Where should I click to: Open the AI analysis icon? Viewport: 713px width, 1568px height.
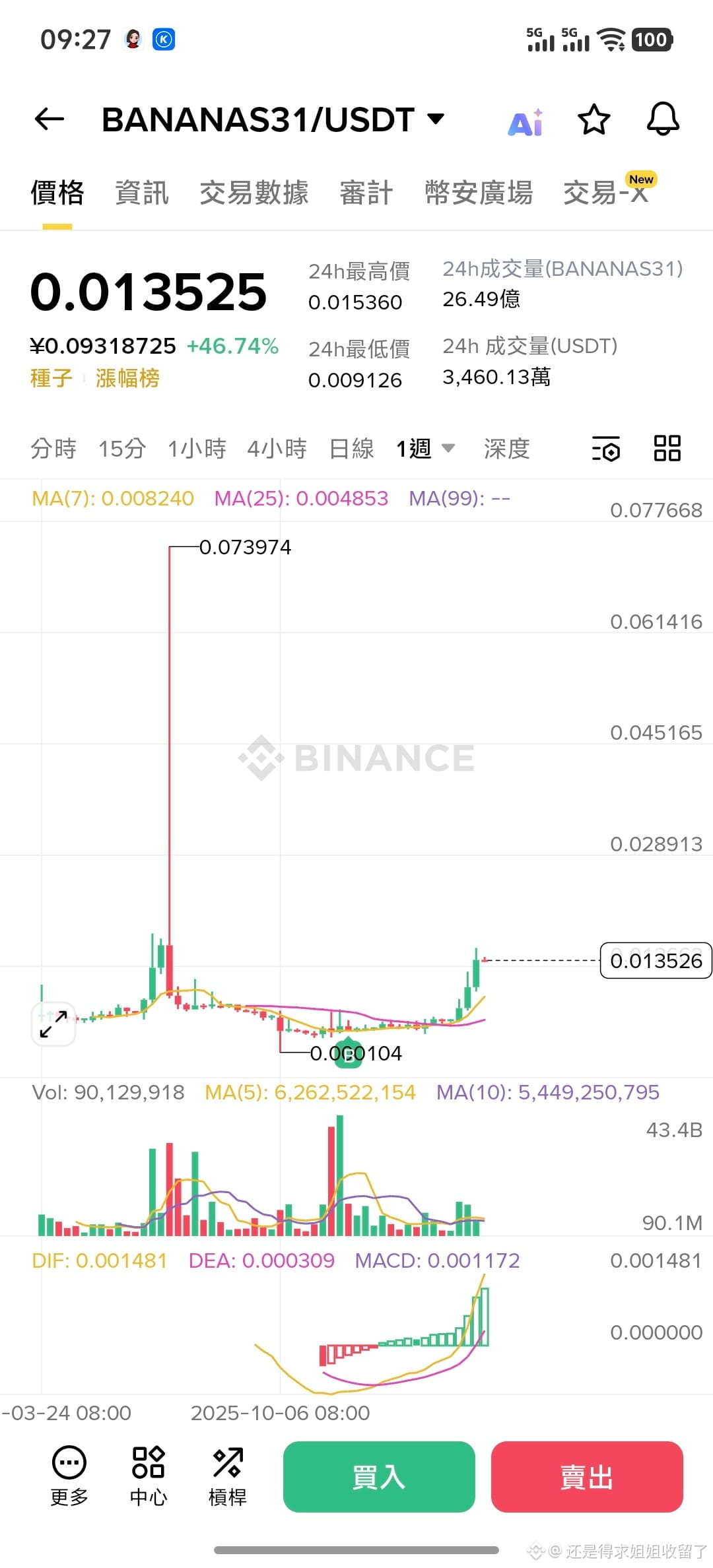(x=526, y=121)
